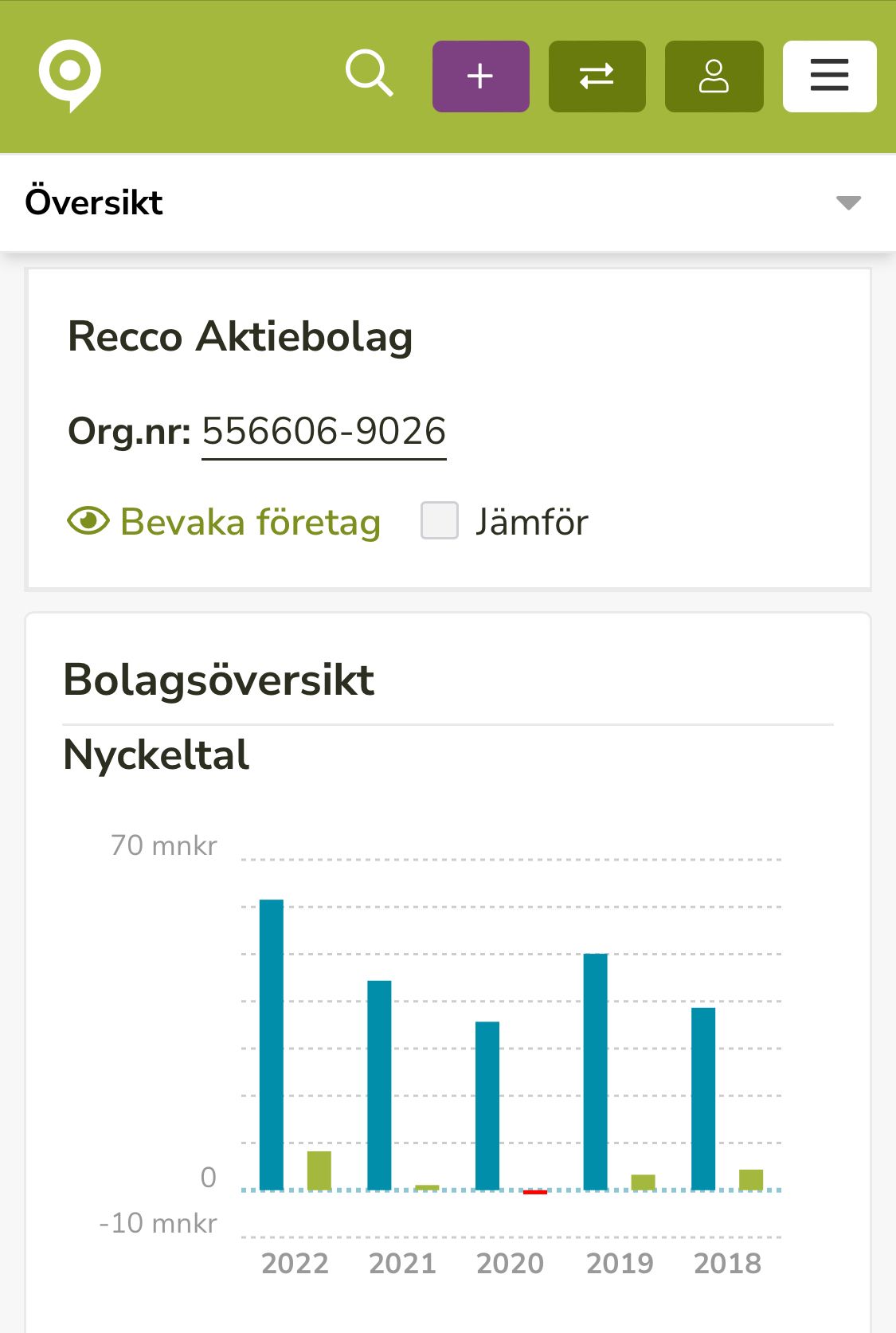
Task: Expand the Översikt dropdown
Action: coord(848,202)
